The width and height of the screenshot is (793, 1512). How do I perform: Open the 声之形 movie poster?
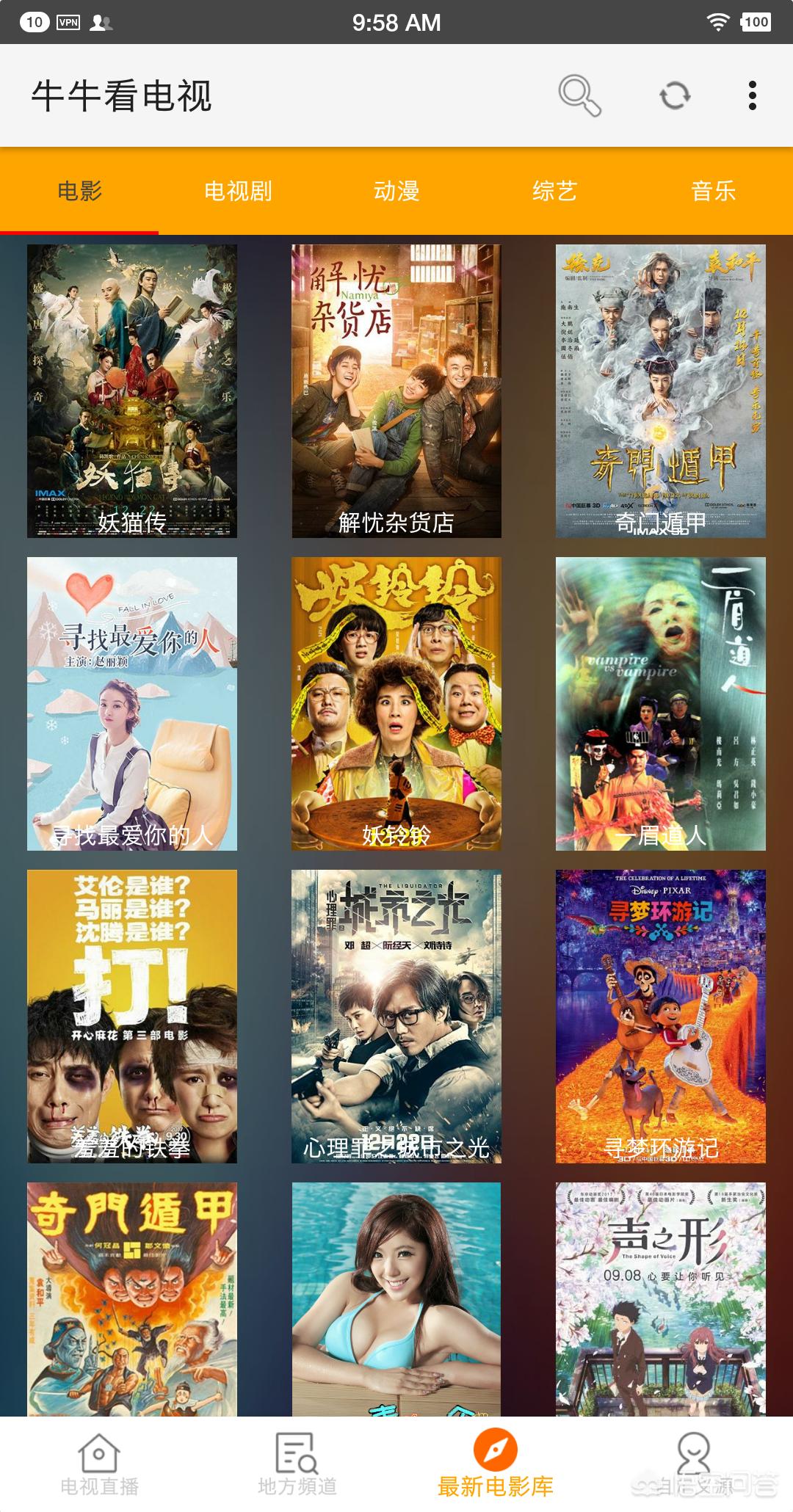(x=661, y=1299)
